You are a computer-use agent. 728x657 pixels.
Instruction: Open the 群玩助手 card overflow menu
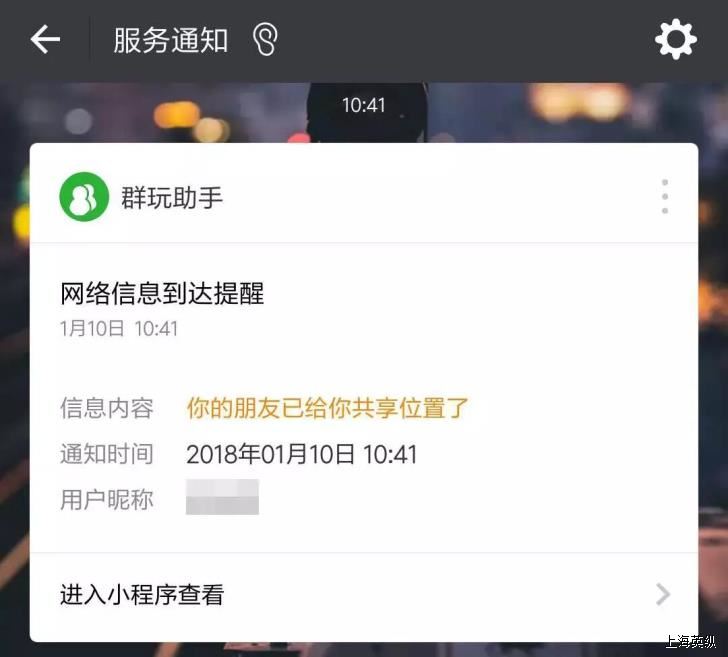(x=665, y=197)
